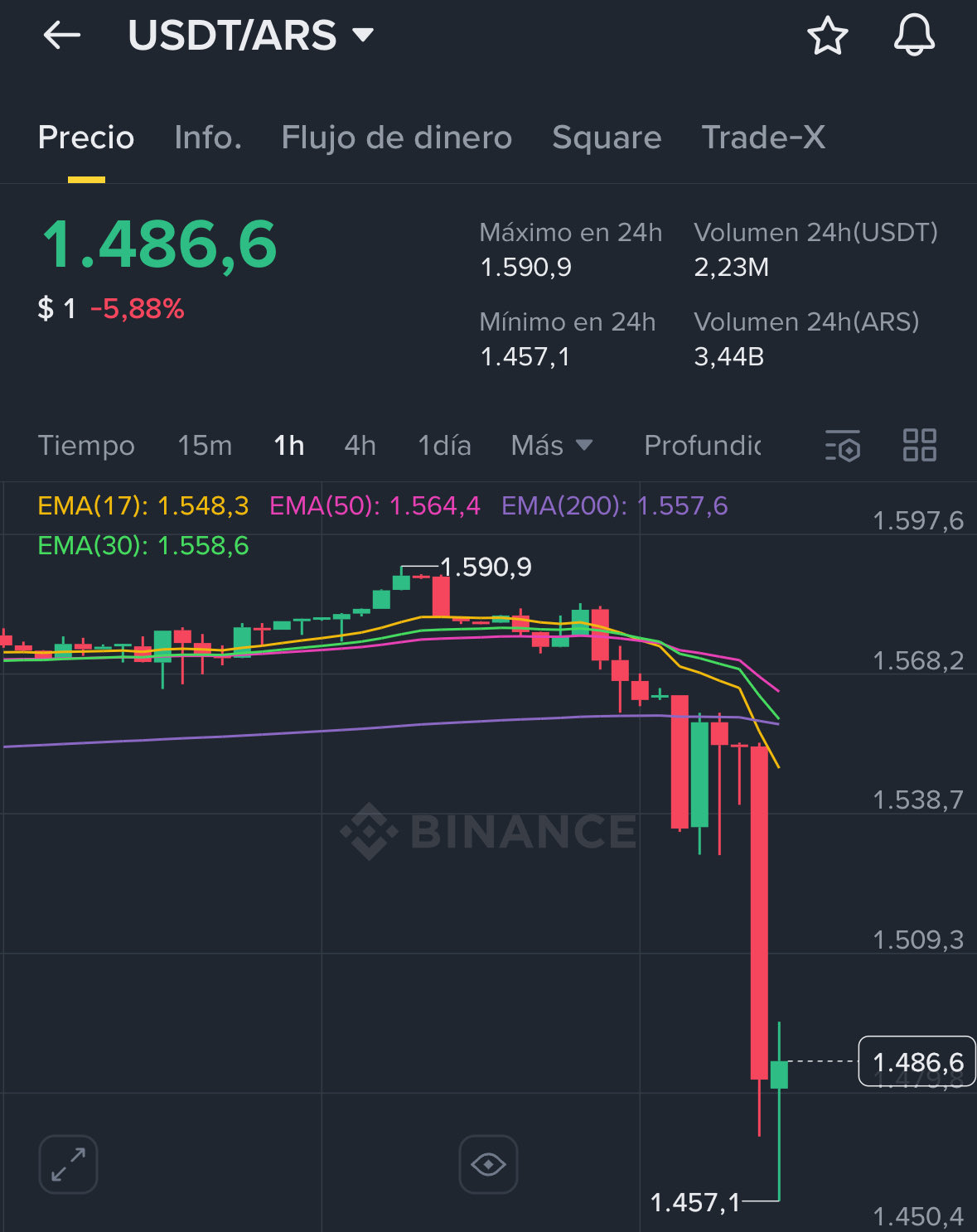Switch to the Info. tab
The width and height of the screenshot is (977, 1232).
pos(208,138)
